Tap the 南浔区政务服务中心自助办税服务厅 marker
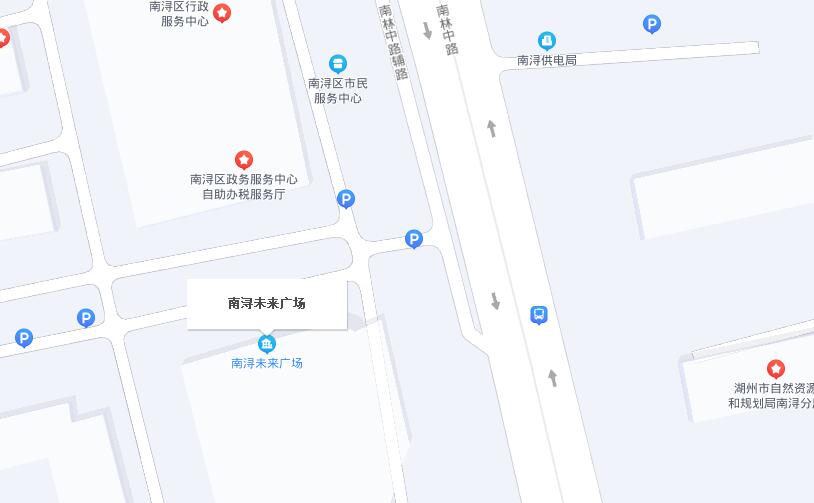This screenshot has height=503, width=814. click(244, 160)
